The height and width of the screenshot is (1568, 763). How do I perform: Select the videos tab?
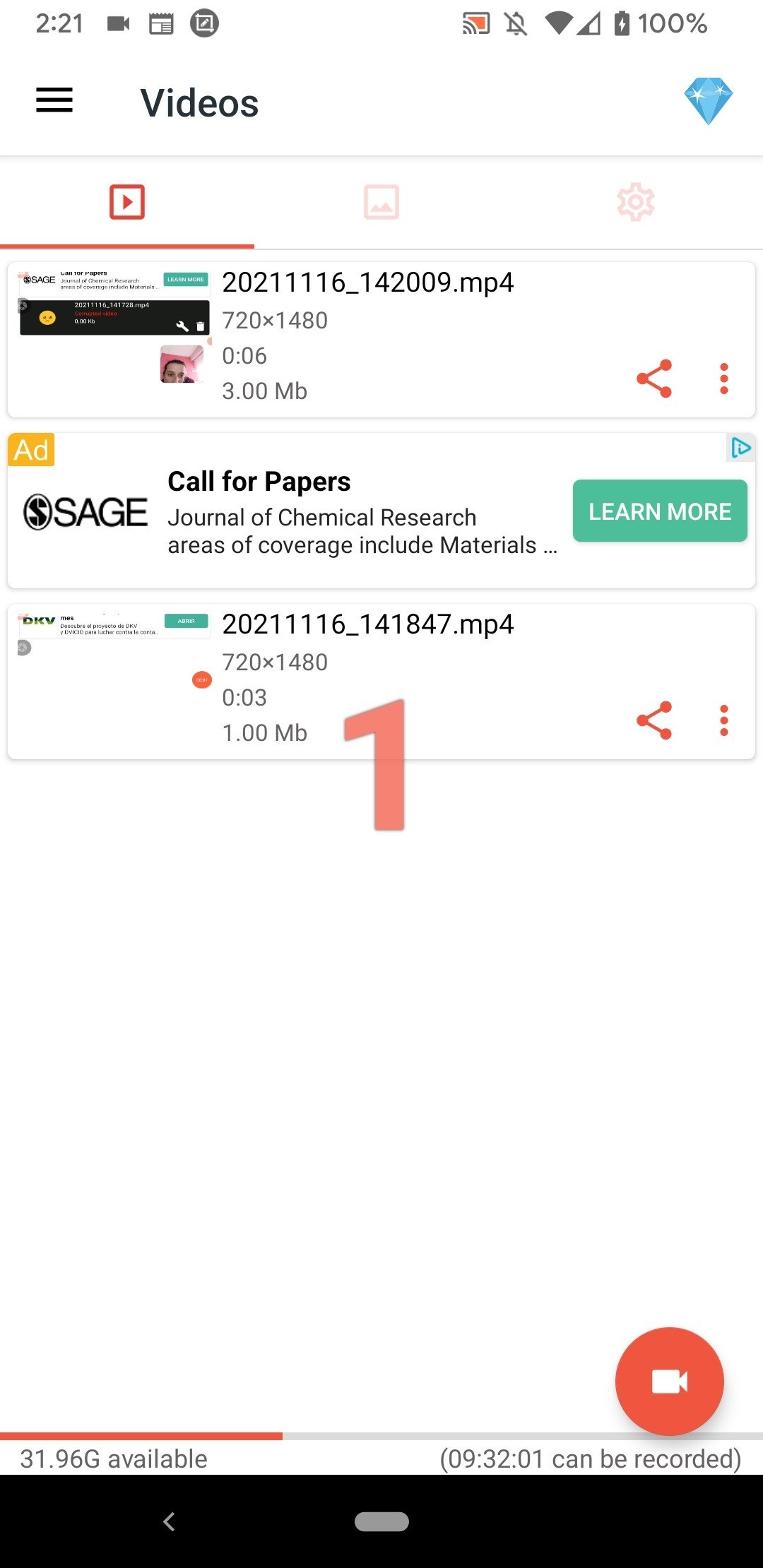pyautogui.click(x=127, y=203)
